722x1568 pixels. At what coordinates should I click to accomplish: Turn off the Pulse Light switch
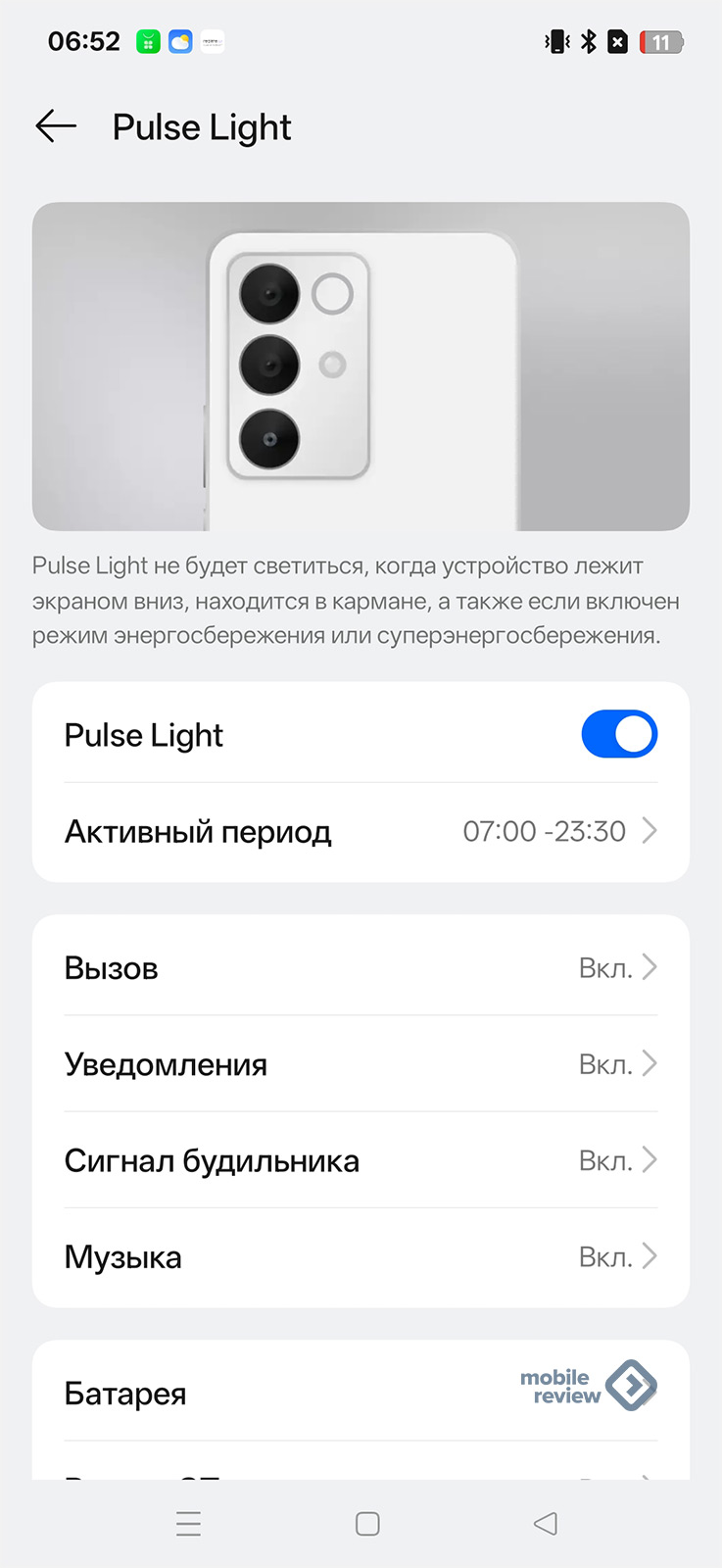point(618,734)
